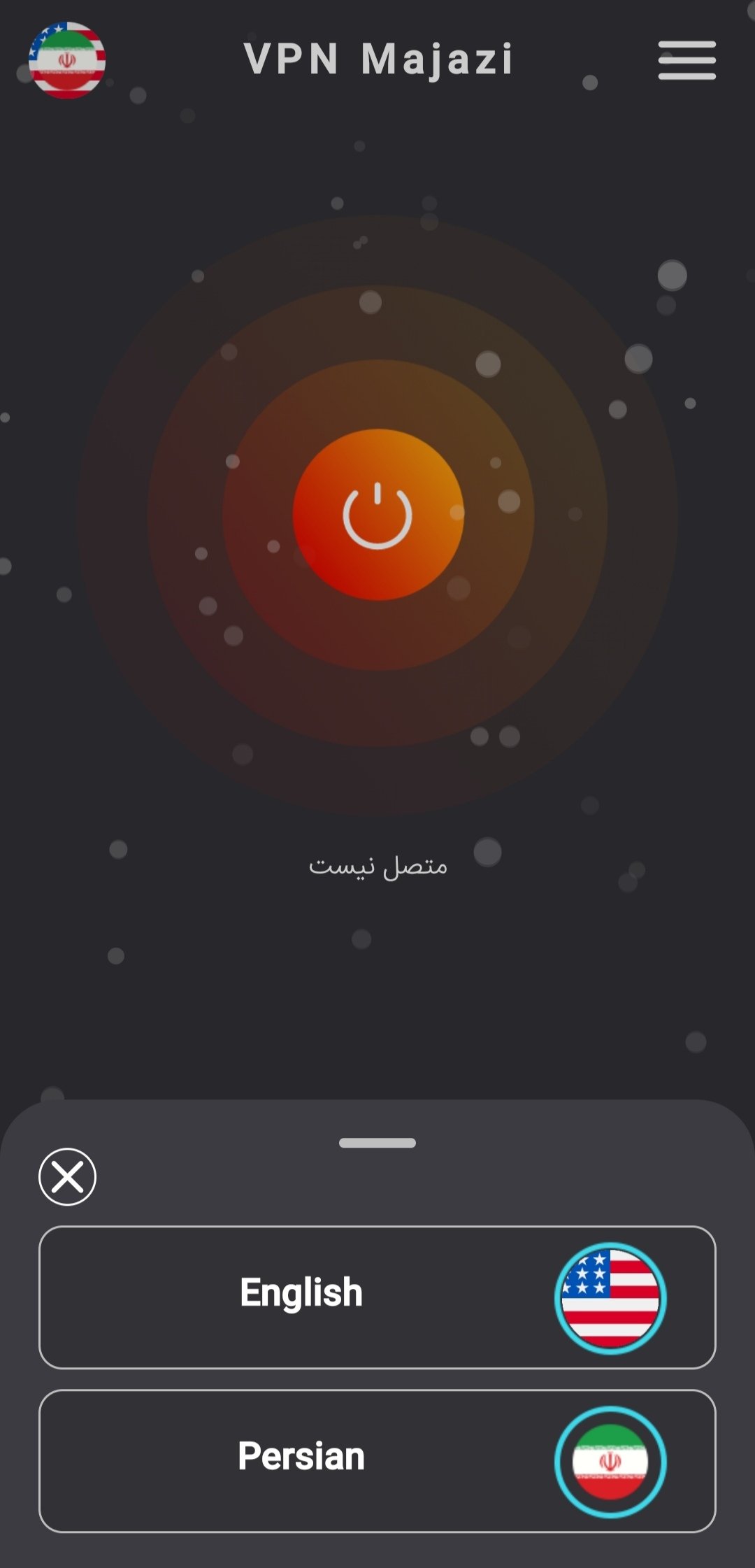Open the hamburger menu

pos(686,60)
